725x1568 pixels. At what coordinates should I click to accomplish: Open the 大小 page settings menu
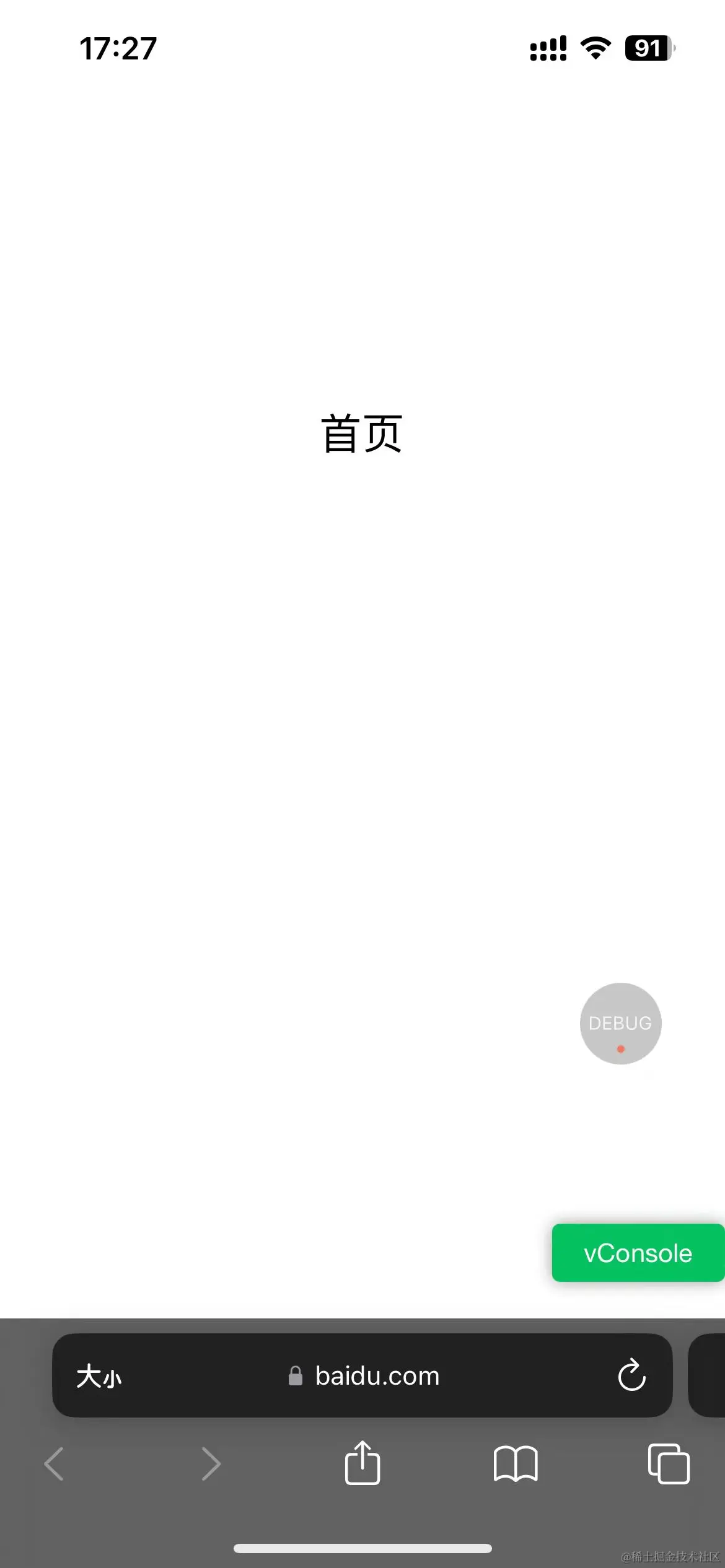pyautogui.click(x=99, y=1377)
